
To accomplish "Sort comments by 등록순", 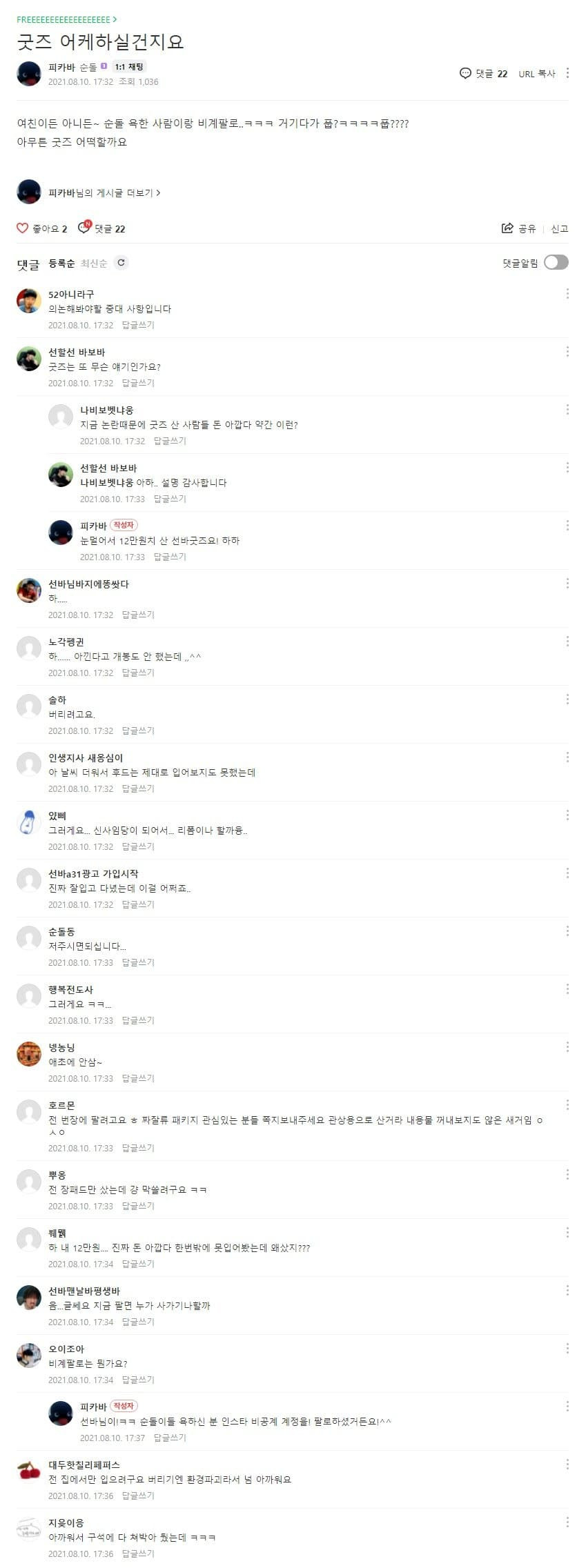I will click(x=61, y=263).
